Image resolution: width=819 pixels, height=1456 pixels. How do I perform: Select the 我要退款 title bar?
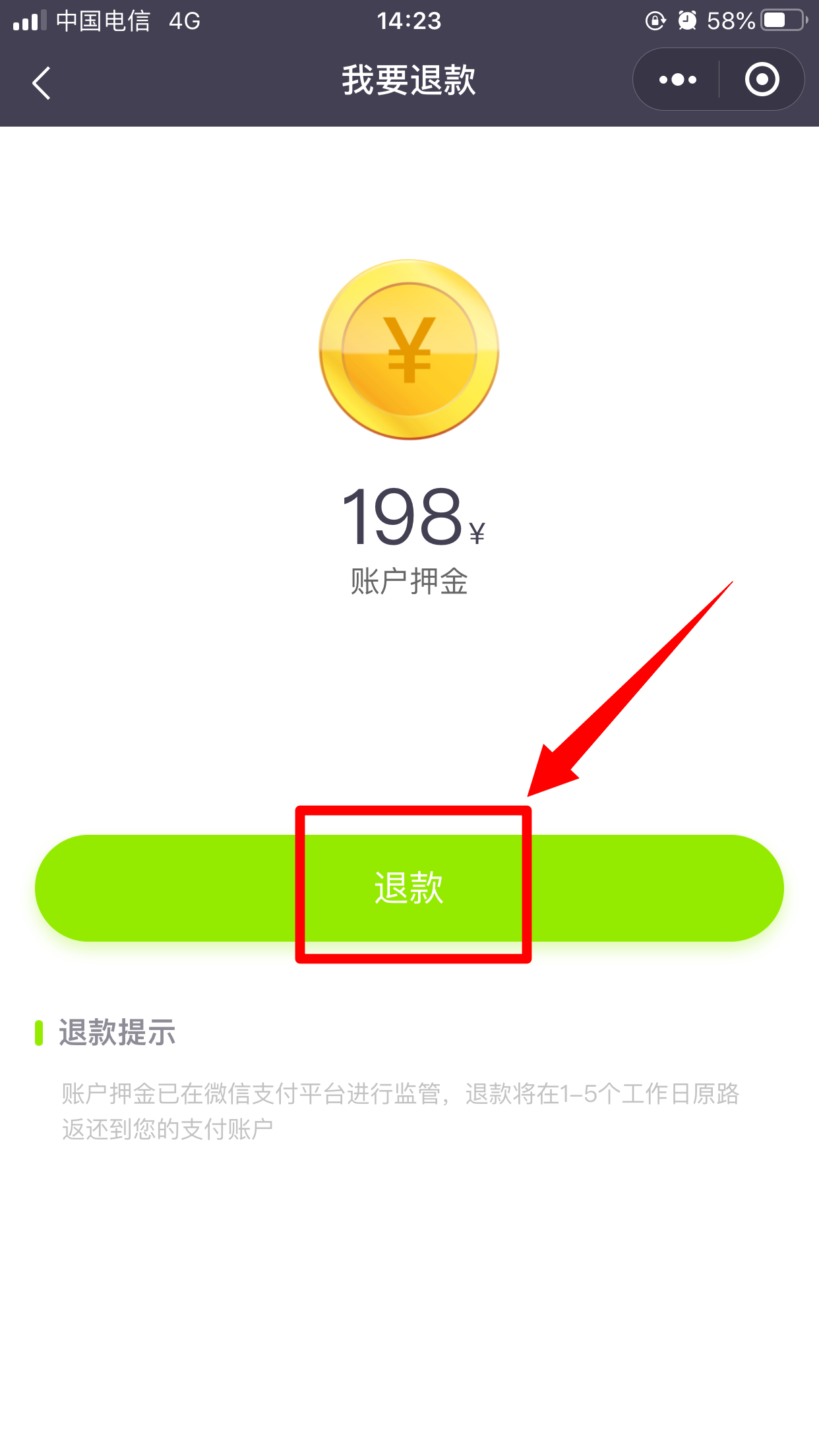point(409,80)
